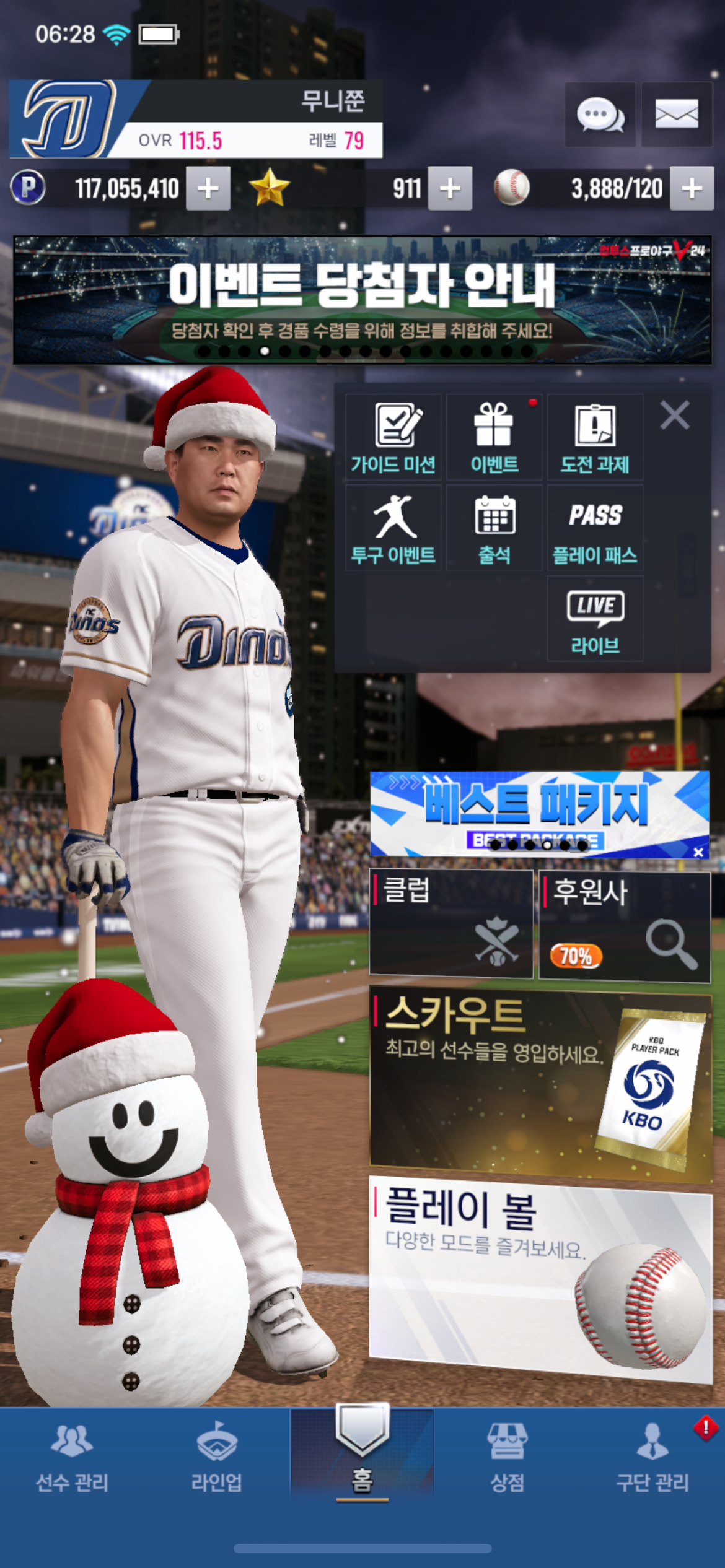
Task: Open the 이벤트 gift menu
Action: tap(494, 437)
